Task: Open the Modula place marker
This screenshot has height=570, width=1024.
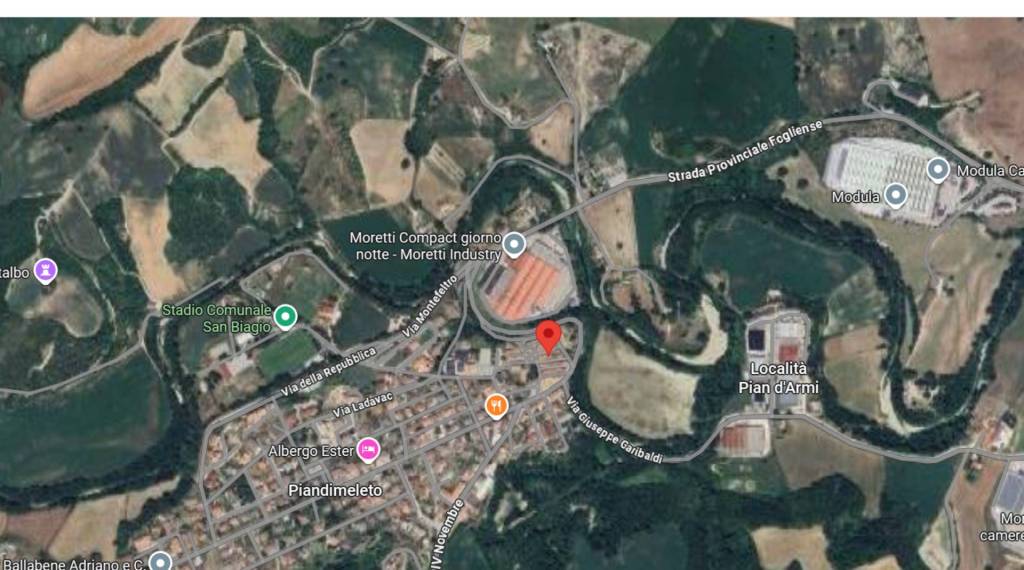Action: [896, 196]
